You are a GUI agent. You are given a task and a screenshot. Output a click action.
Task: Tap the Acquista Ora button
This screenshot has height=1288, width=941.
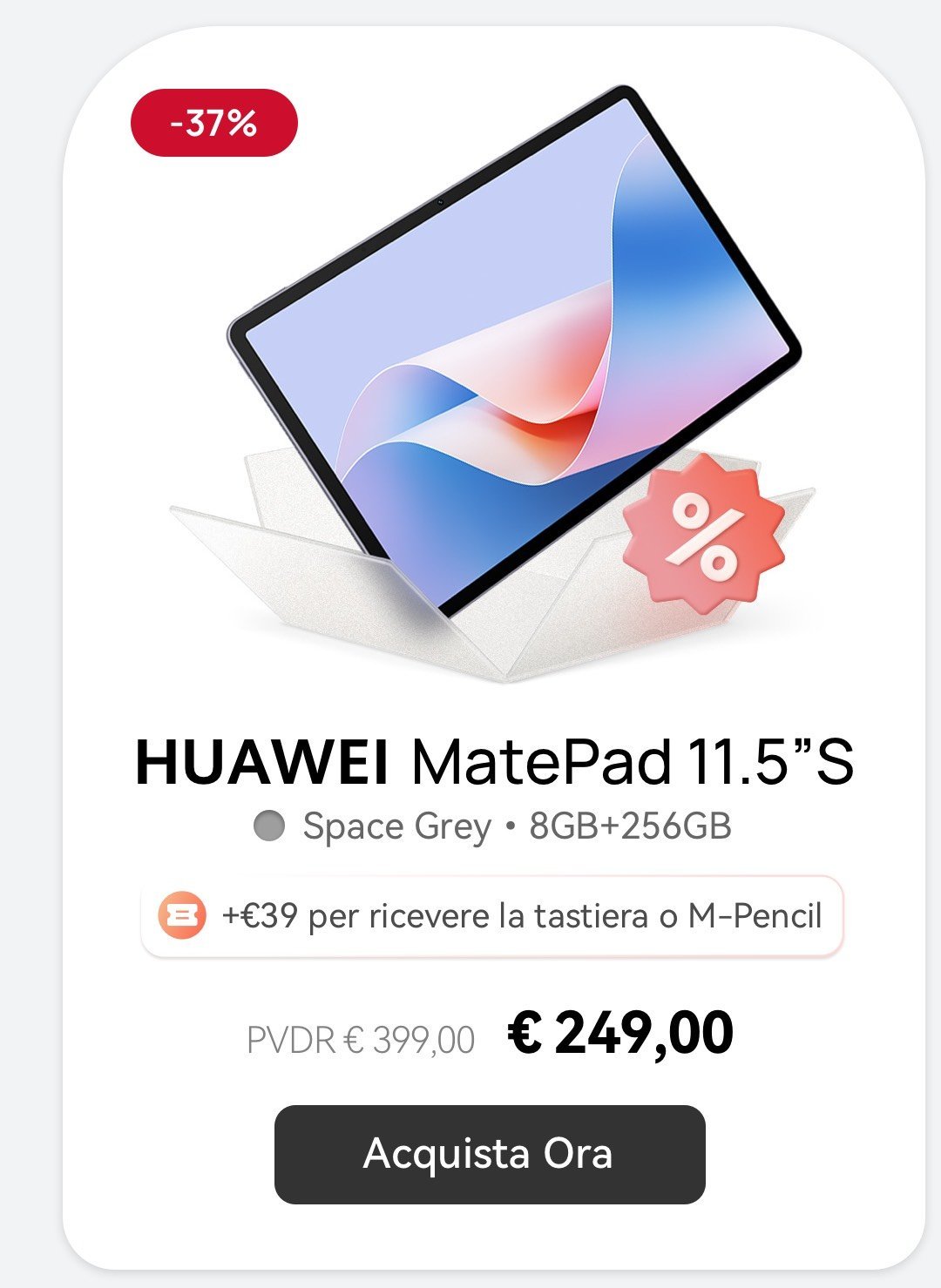click(x=490, y=1154)
